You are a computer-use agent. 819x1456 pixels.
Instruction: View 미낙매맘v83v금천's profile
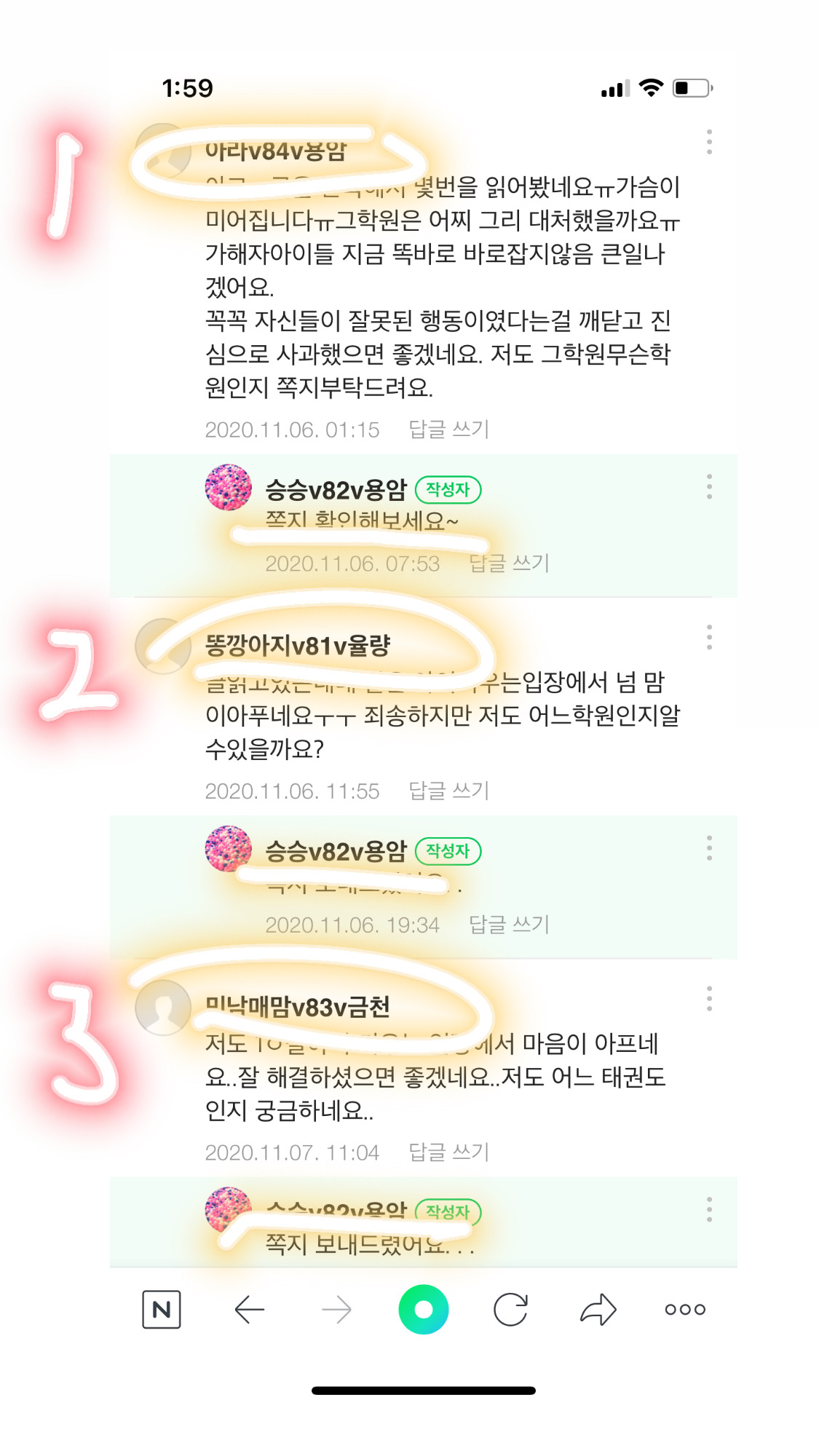298,1007
